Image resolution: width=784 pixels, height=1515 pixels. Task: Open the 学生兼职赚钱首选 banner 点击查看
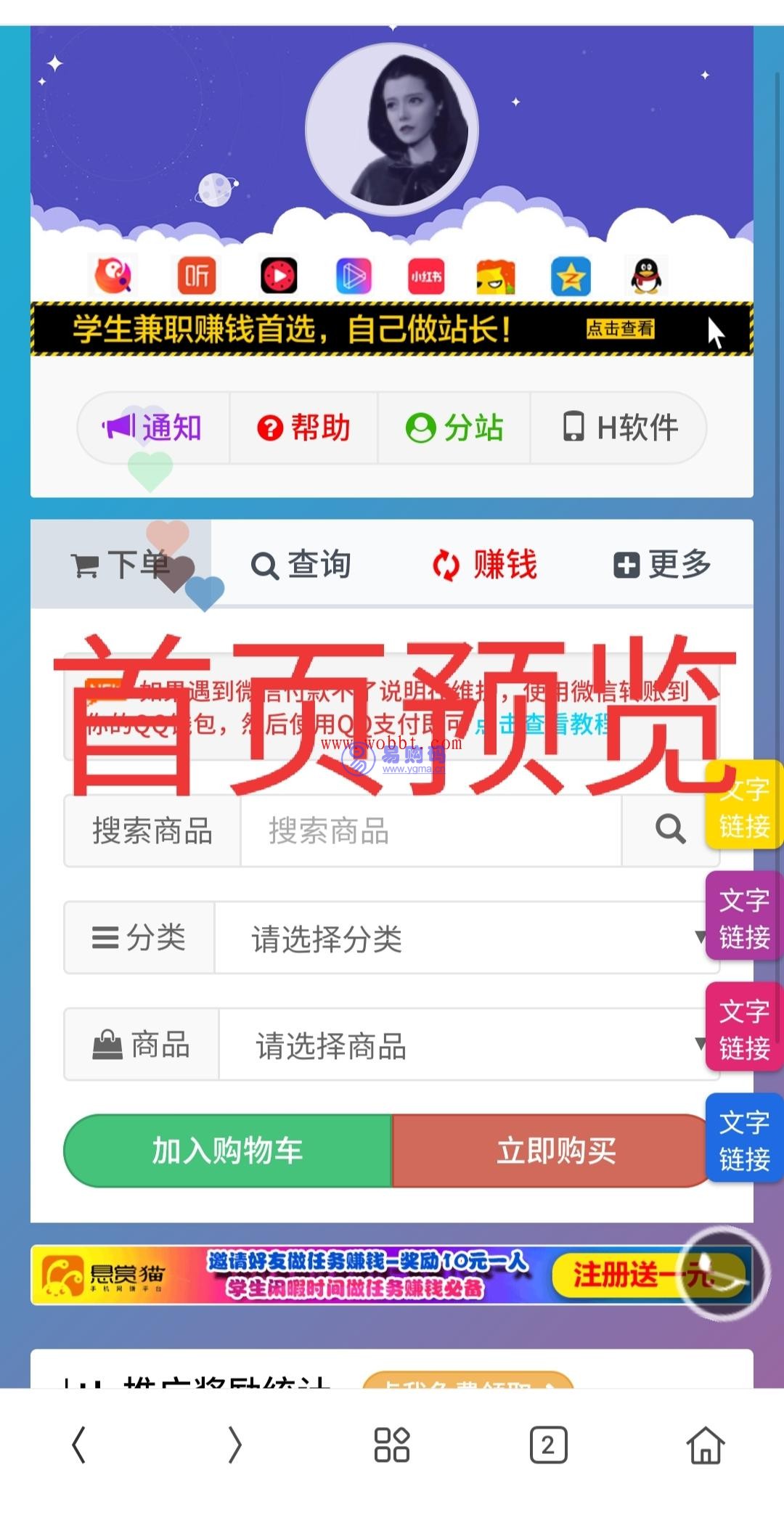620,329
